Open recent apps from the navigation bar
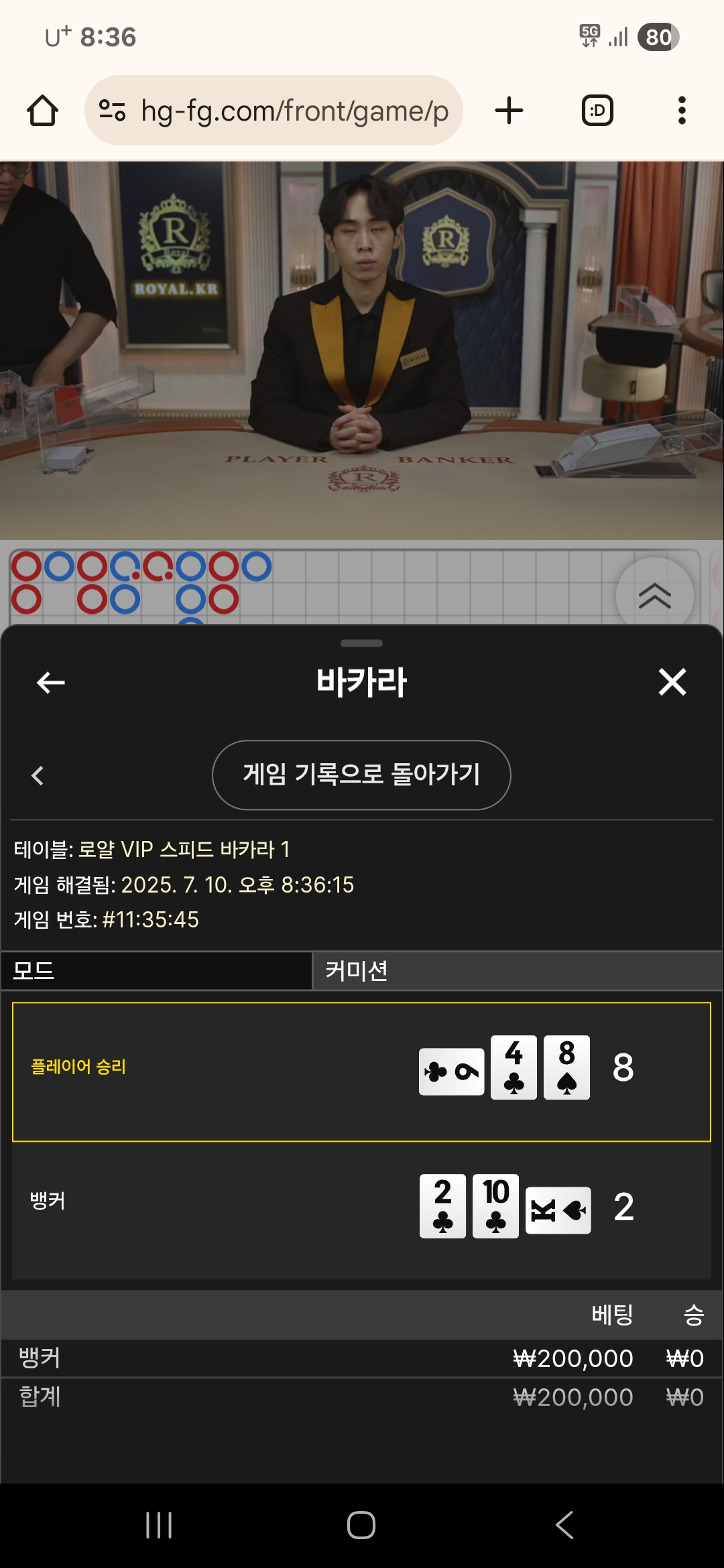The width and height of the screenshot is (724, 1568). [159, 1525]
